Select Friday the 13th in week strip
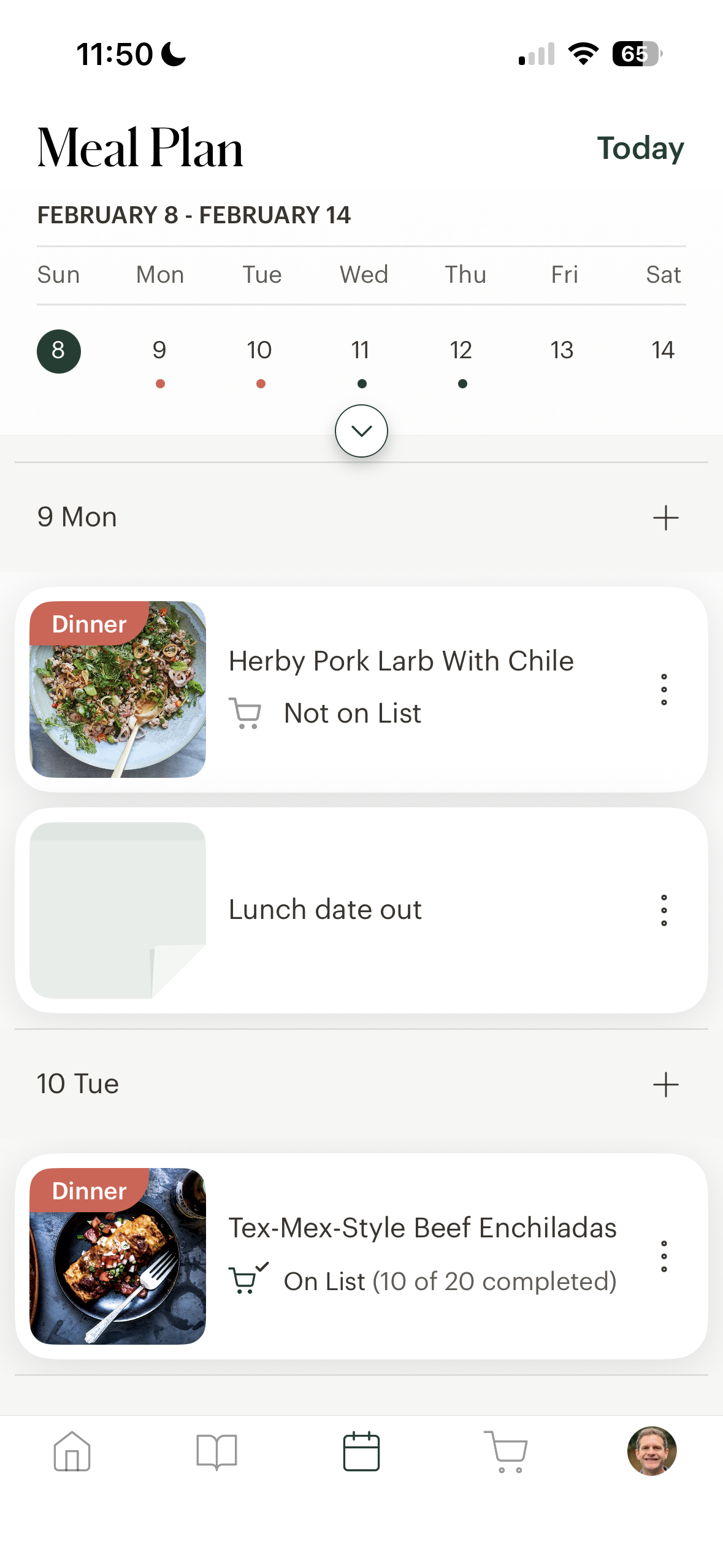The image size is (723, 1568). (562, 351)
